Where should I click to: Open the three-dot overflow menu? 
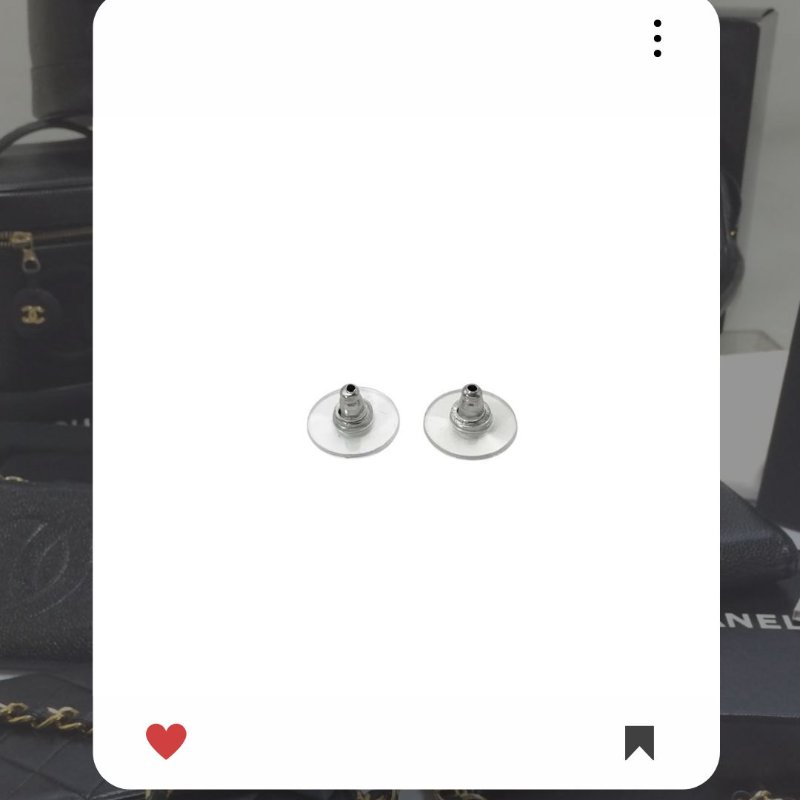click(657, 38)
